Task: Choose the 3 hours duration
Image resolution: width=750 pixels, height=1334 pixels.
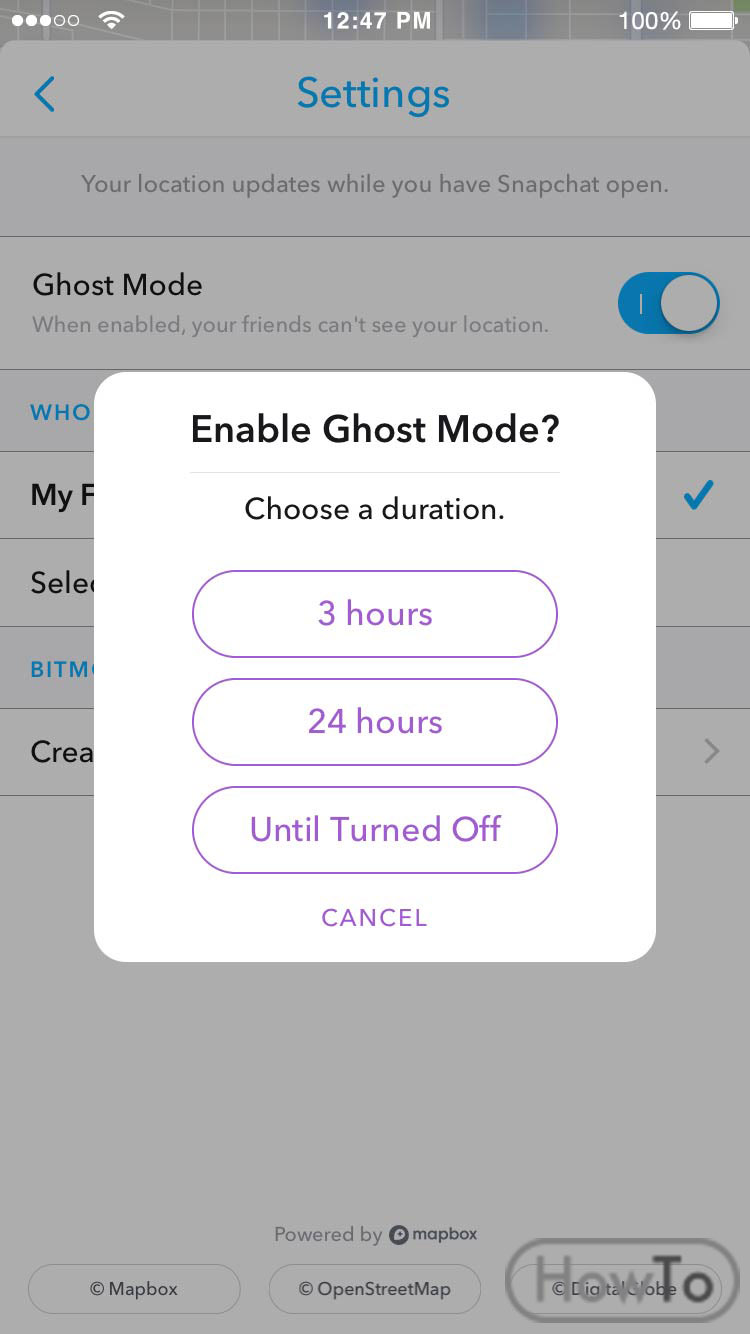Action: click(x=375, y=614)
